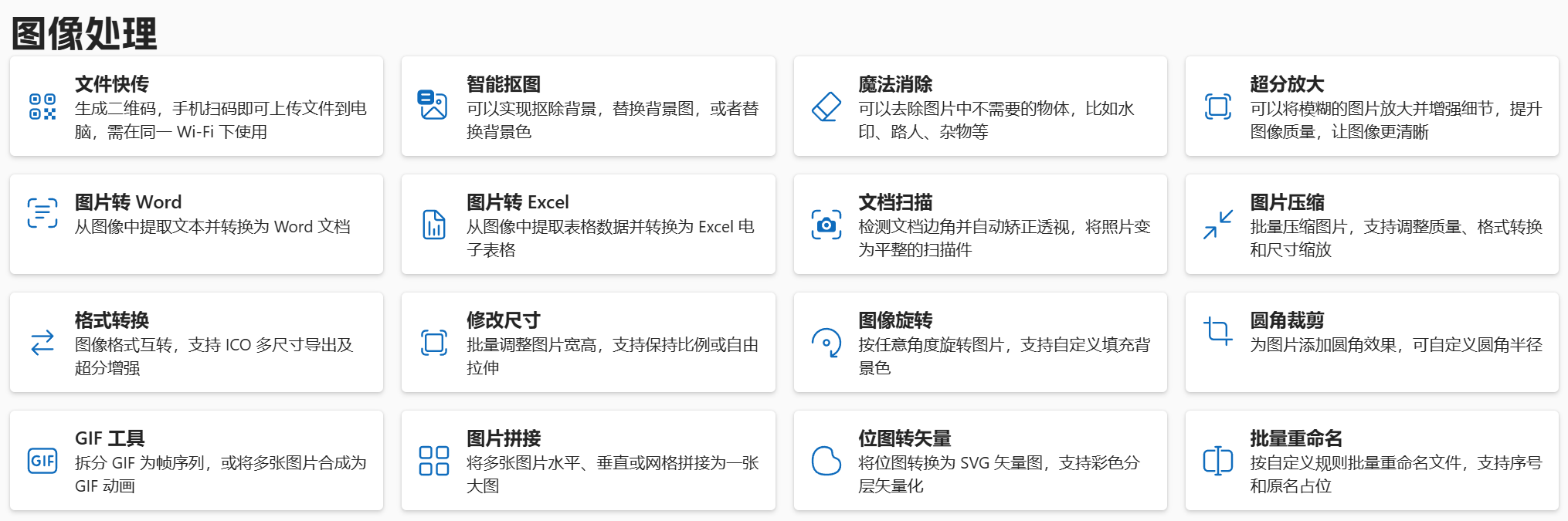Open the 文档扫描 tool

[980, 225]
